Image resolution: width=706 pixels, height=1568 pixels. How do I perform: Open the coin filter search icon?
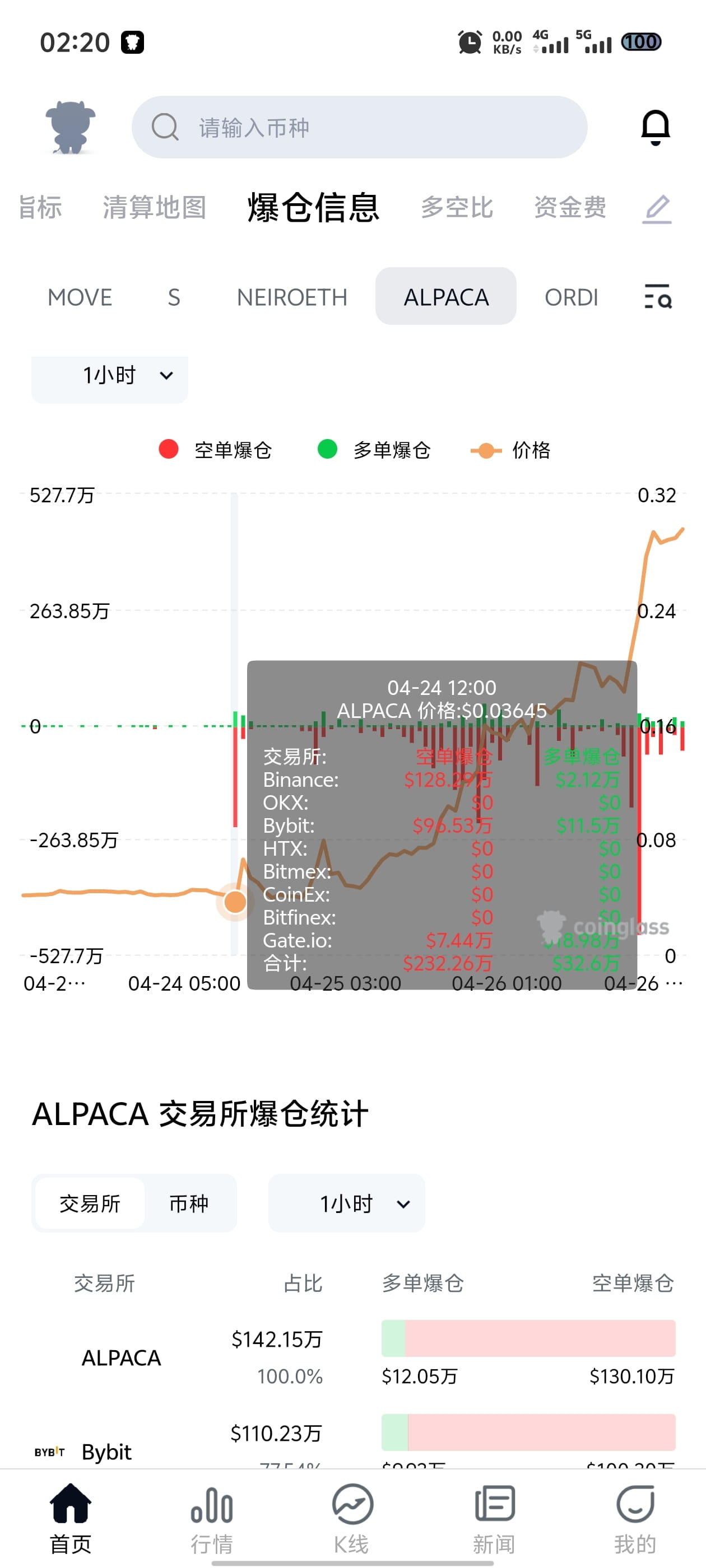[657, 297]
